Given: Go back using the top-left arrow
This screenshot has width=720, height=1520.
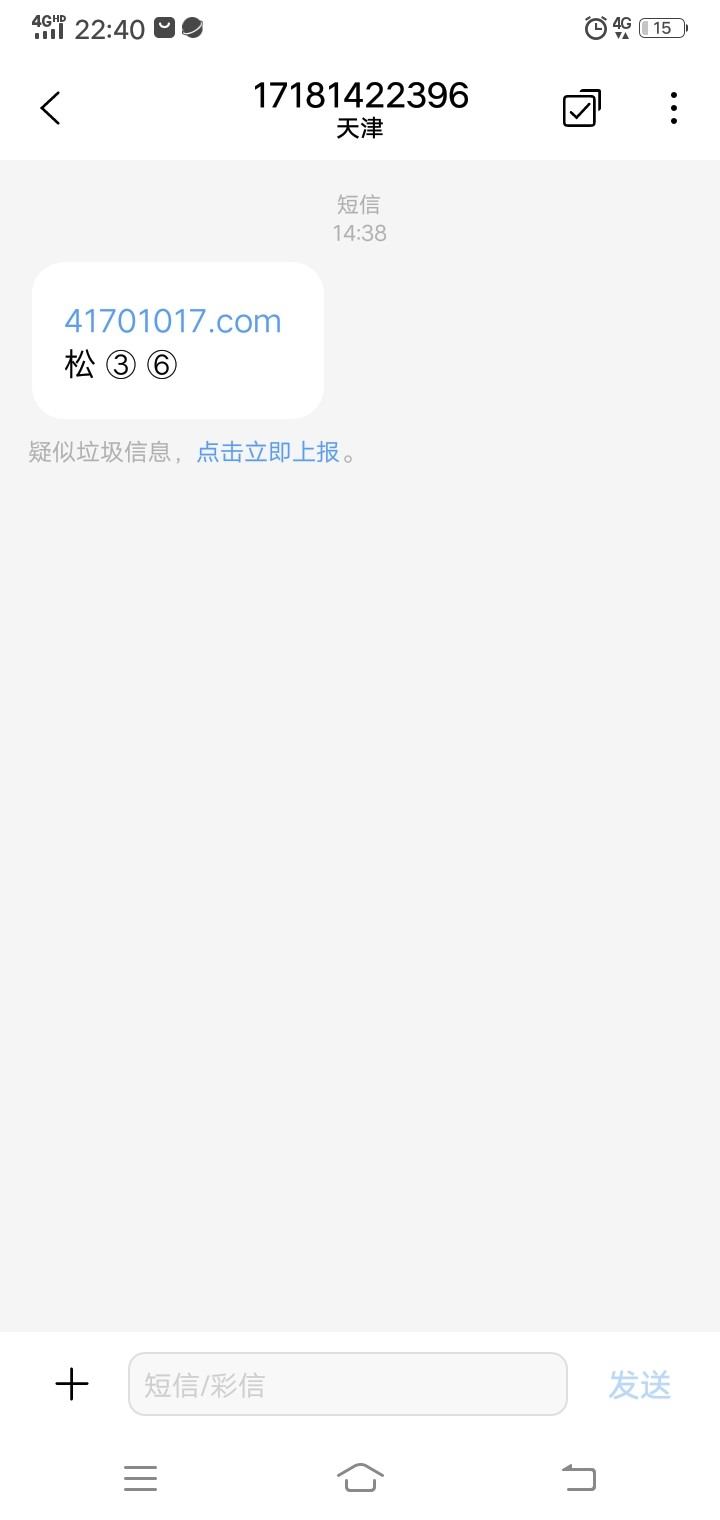Looking at the screenshot, I should coord(50,108).
